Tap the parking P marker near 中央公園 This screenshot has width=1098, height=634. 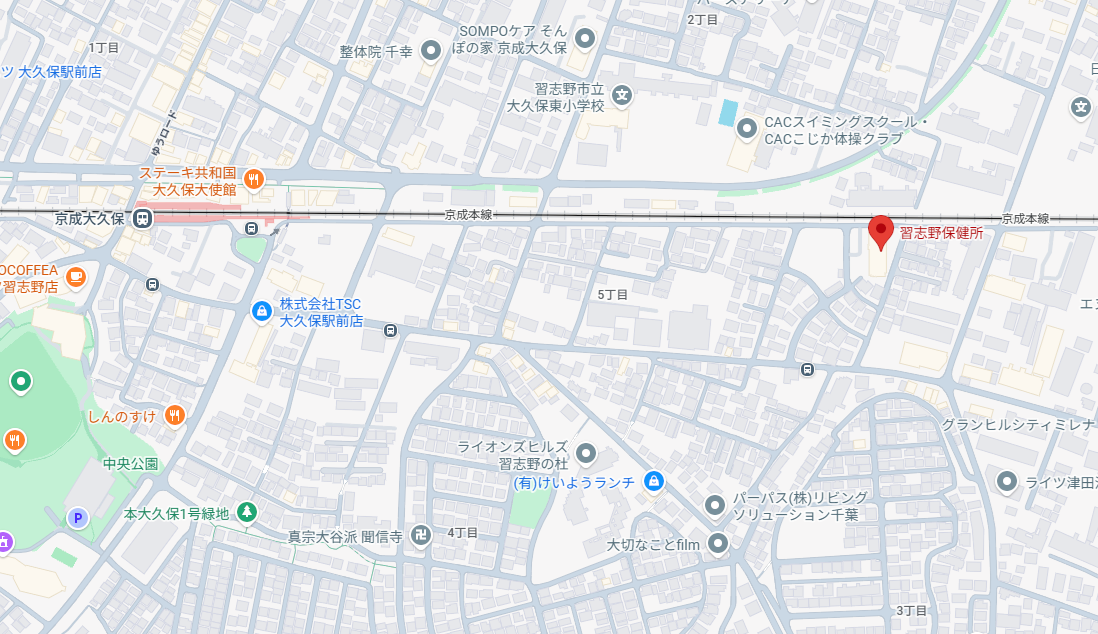(76, 517)
